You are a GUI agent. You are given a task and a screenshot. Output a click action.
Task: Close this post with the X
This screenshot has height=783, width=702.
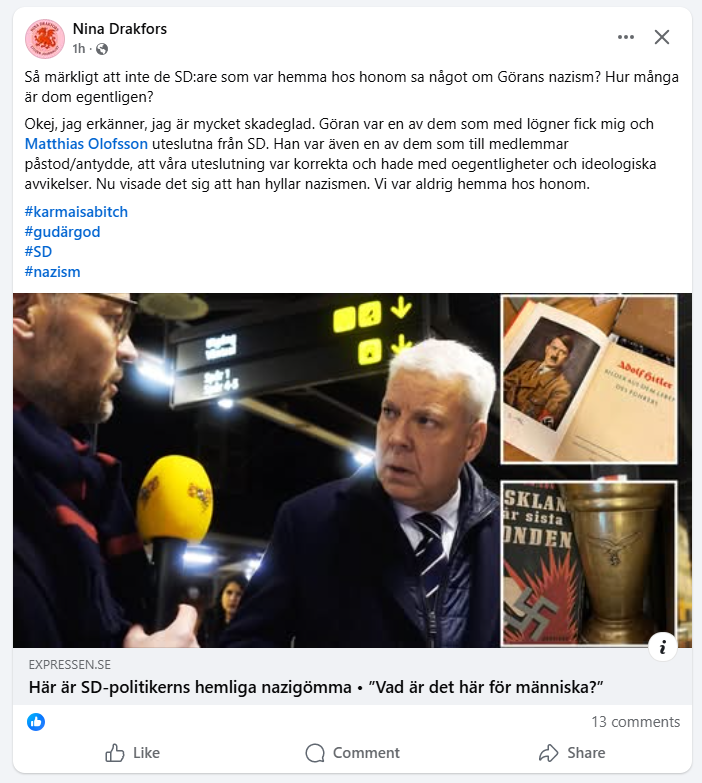point(661,37)
